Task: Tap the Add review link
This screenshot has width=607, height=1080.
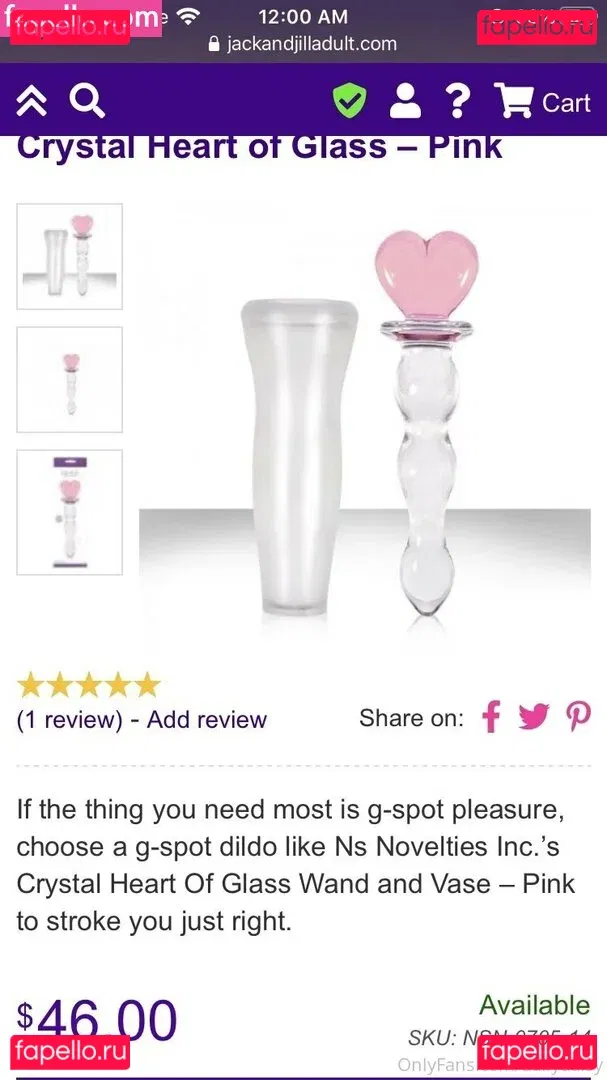Action: point(207,720)
